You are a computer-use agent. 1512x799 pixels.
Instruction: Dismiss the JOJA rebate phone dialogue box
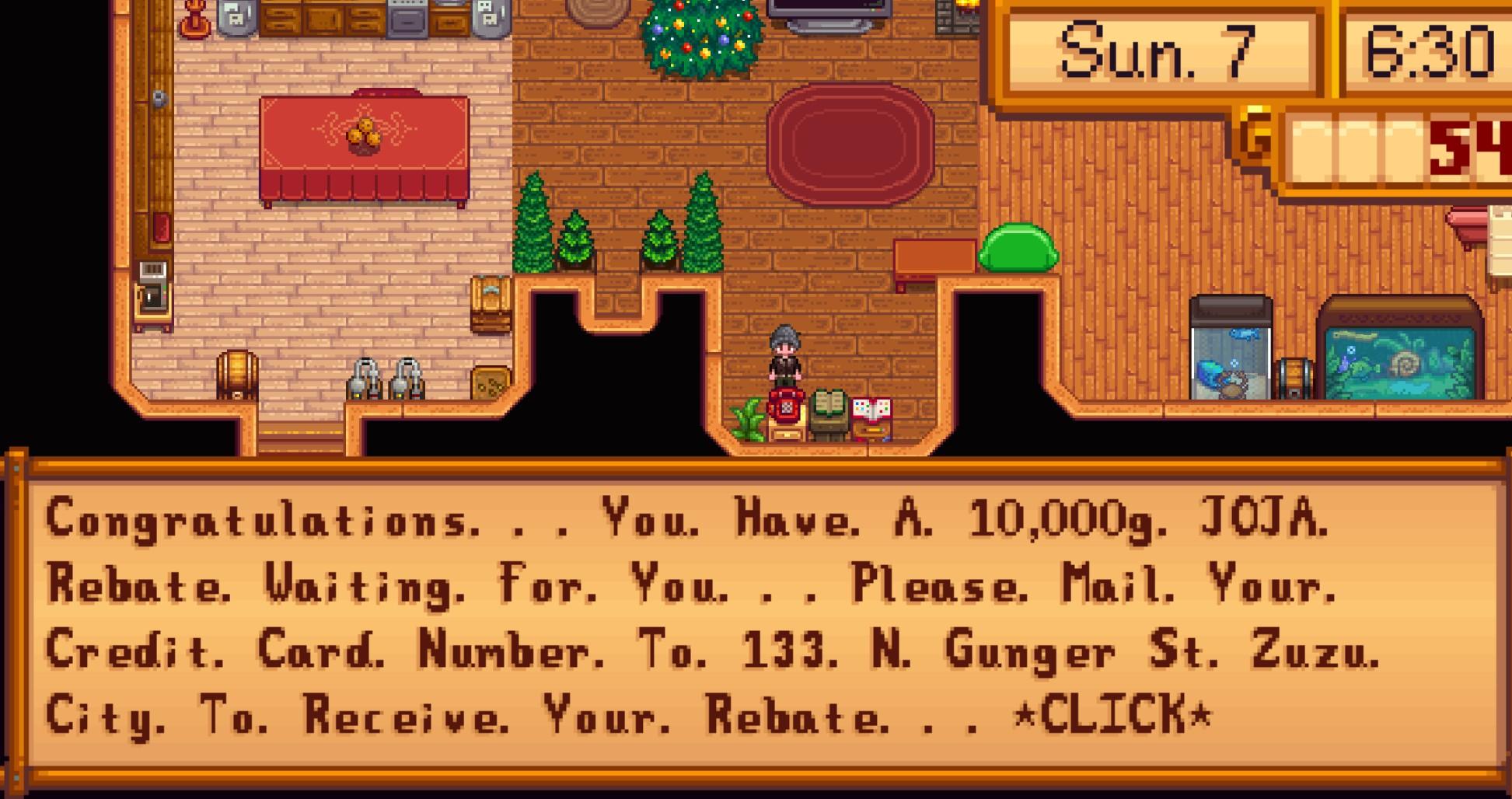click(754, 622)
